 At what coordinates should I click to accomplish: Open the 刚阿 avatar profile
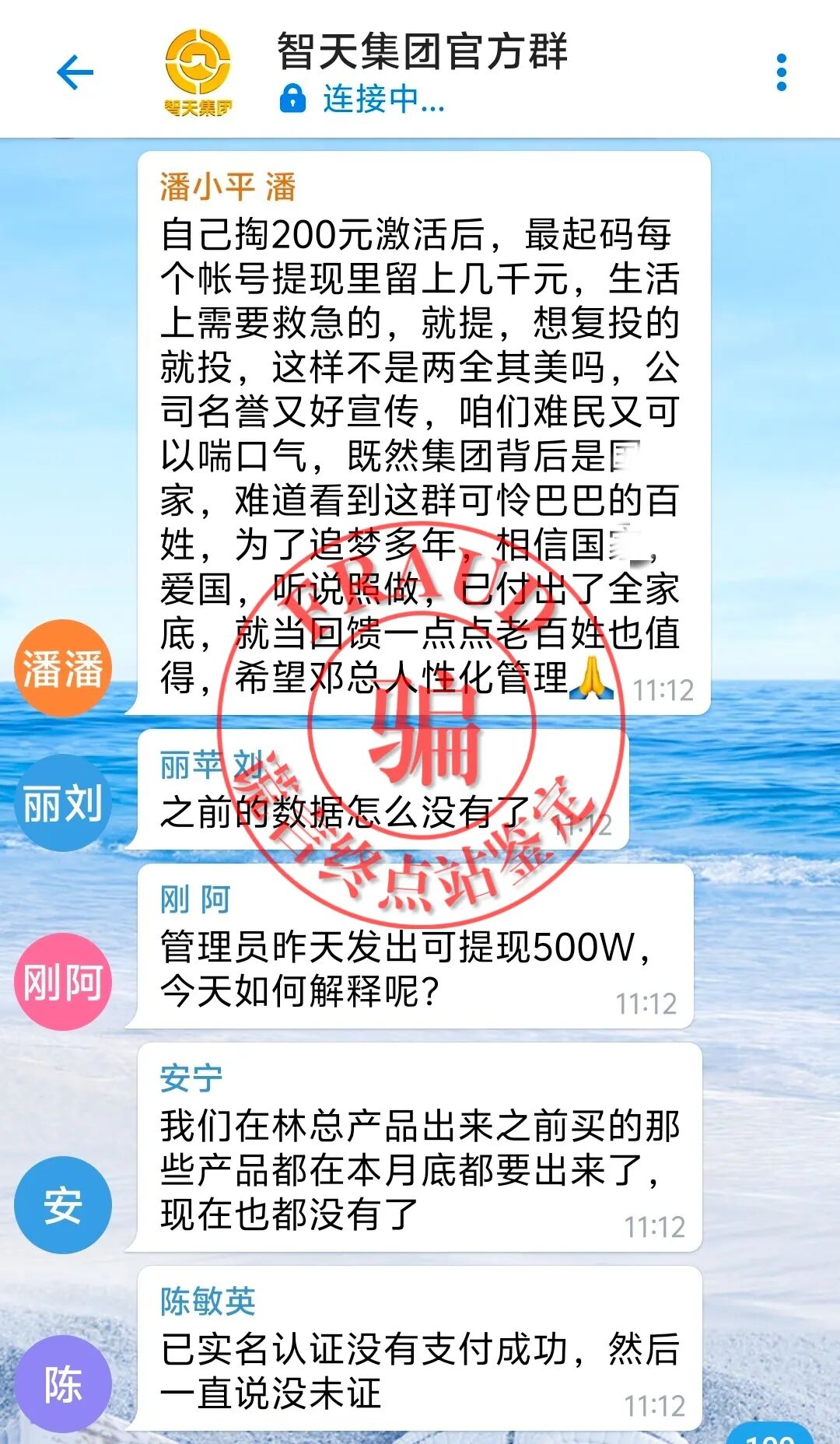coord(63,982)
